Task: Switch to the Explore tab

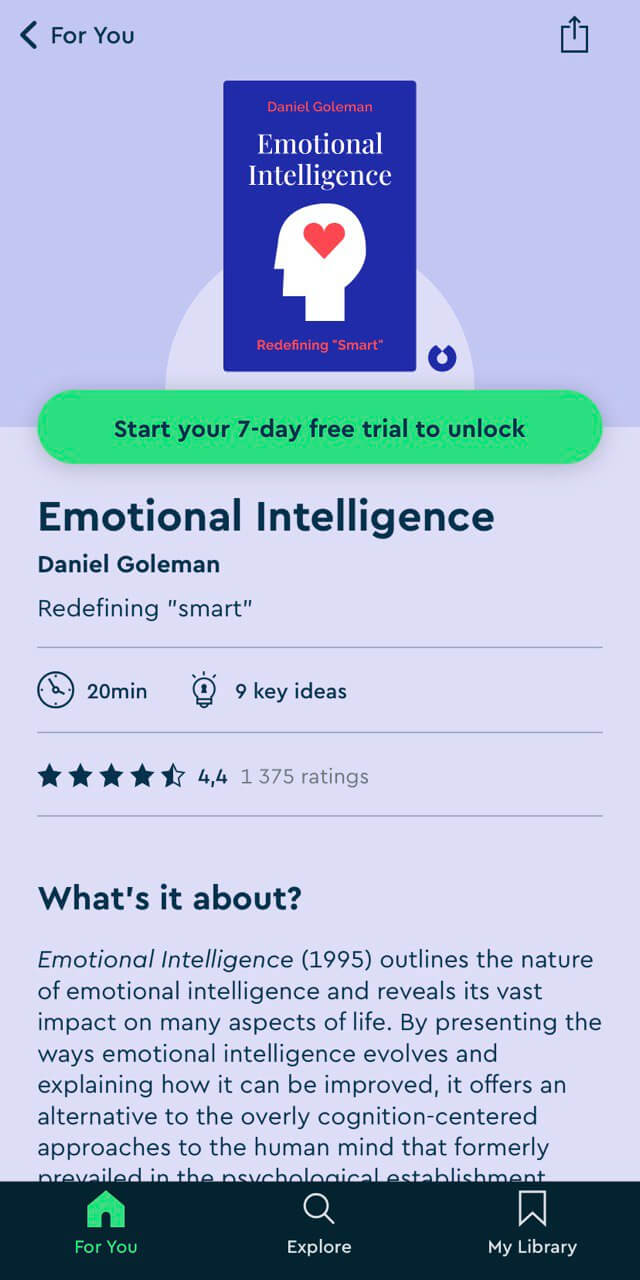Action: (x=319, y=1226)
